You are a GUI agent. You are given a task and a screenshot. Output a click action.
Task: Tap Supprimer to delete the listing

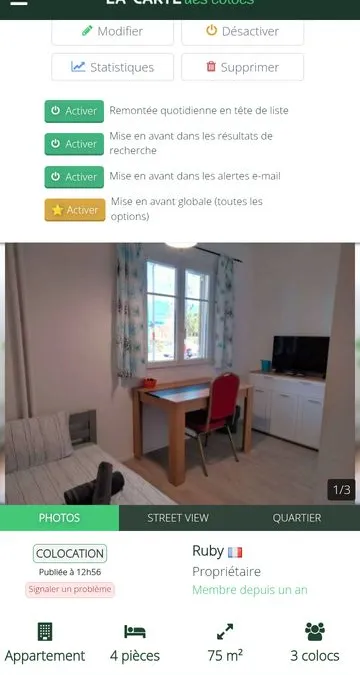tap(242, 67)
